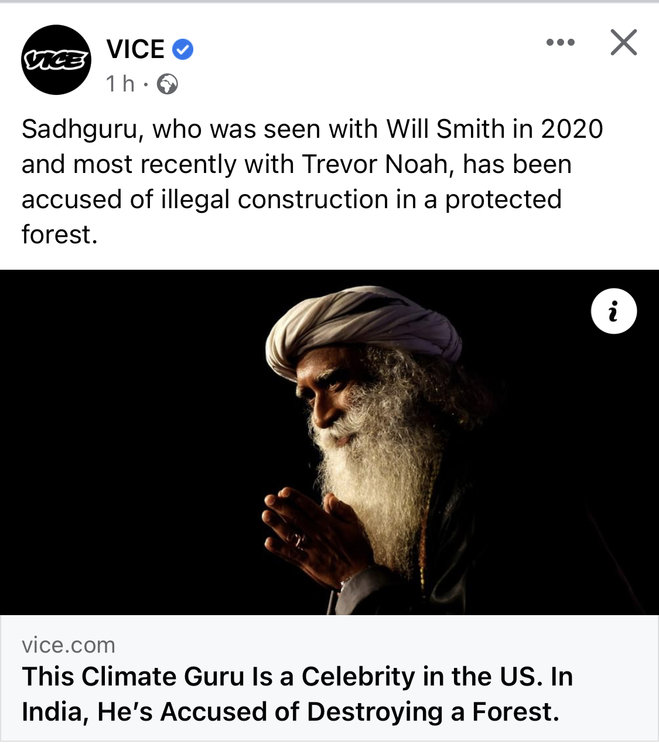Tap the VICE page name
659x750 pixels.
click(x=135, y=49)
